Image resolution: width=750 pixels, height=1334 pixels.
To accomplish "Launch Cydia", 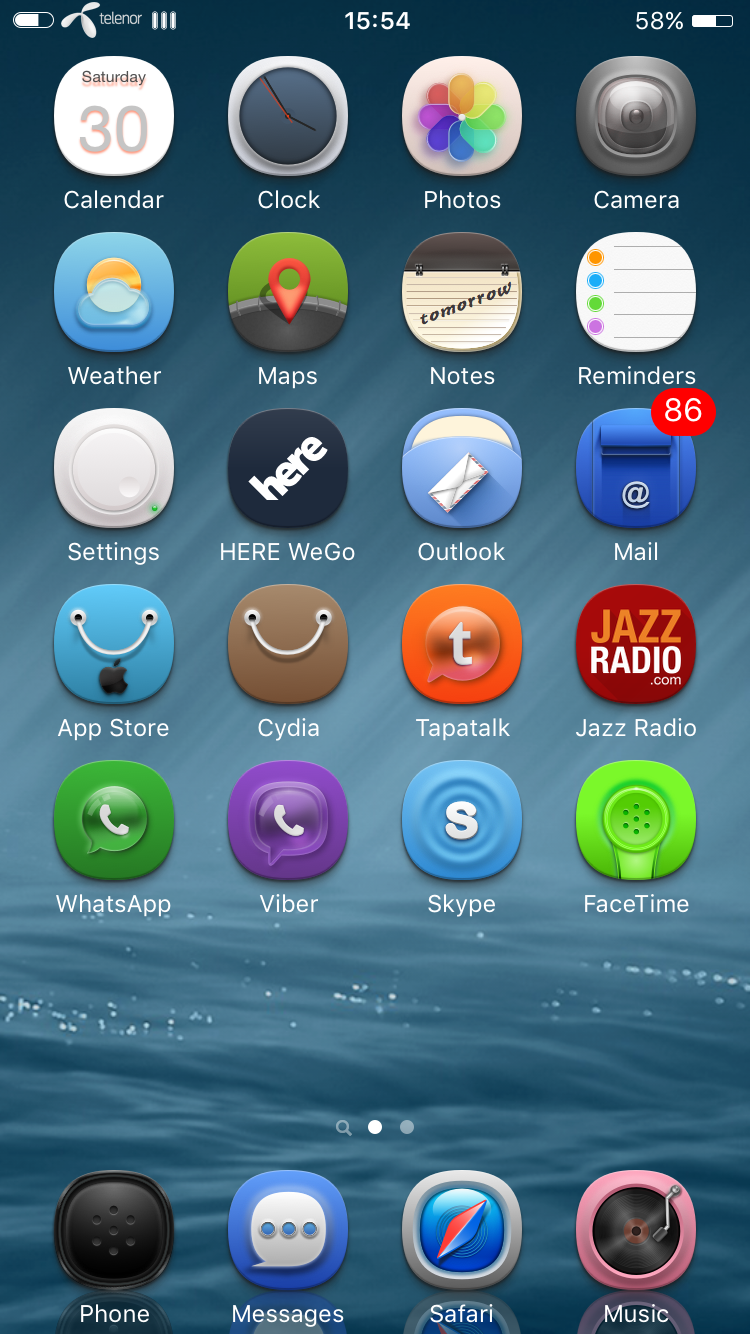I will point(288,645).
